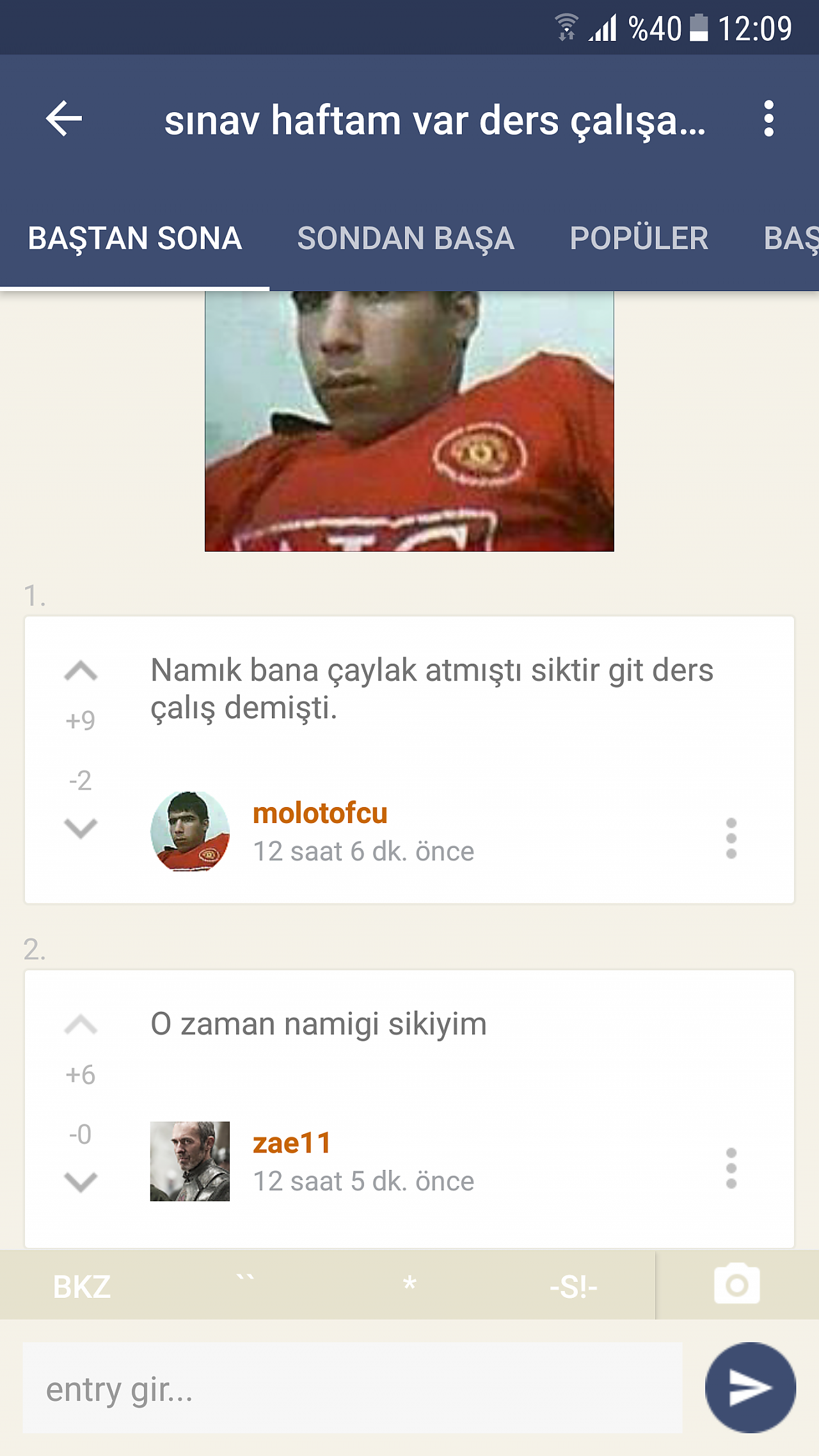Upvote molotofcu's entry
The image size is (819, 1456).
(x=81, y=671)
